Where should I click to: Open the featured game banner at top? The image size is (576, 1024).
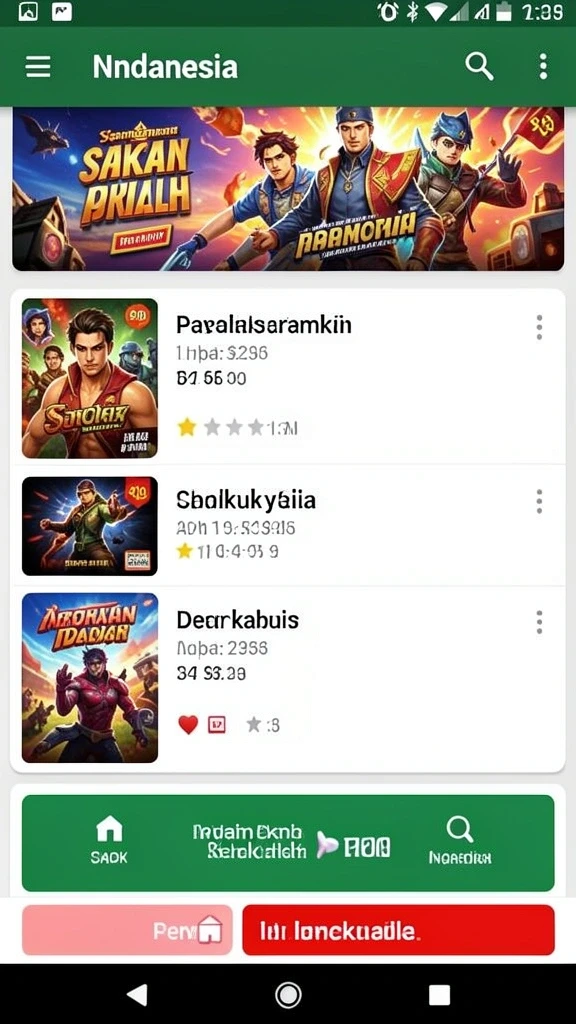click(x=288, y=189)
